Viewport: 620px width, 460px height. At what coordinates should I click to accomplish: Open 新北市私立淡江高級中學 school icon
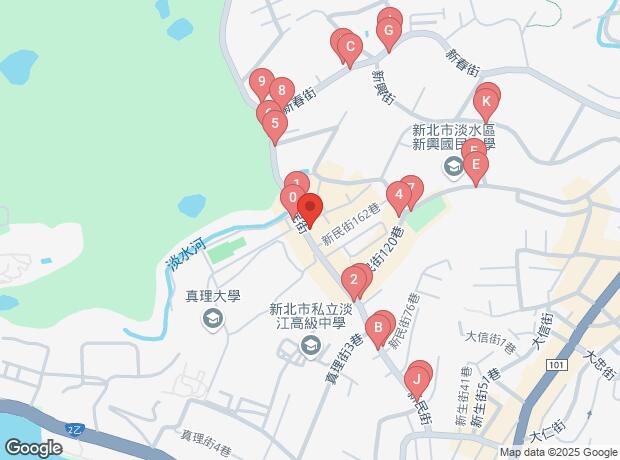click(x=309, y=346)
